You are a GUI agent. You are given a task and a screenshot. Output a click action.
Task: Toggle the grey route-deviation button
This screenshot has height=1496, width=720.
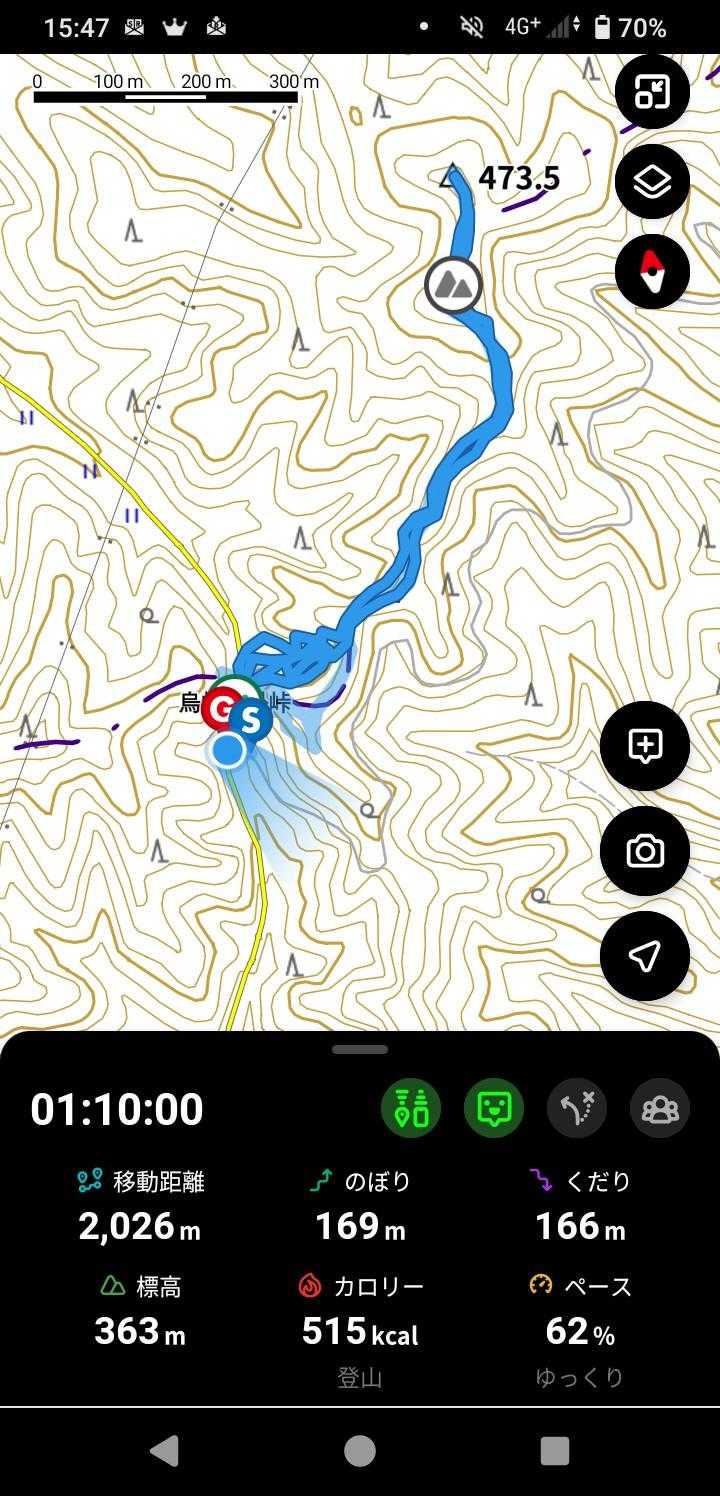pyautogui.click(x=577, y=1108)
